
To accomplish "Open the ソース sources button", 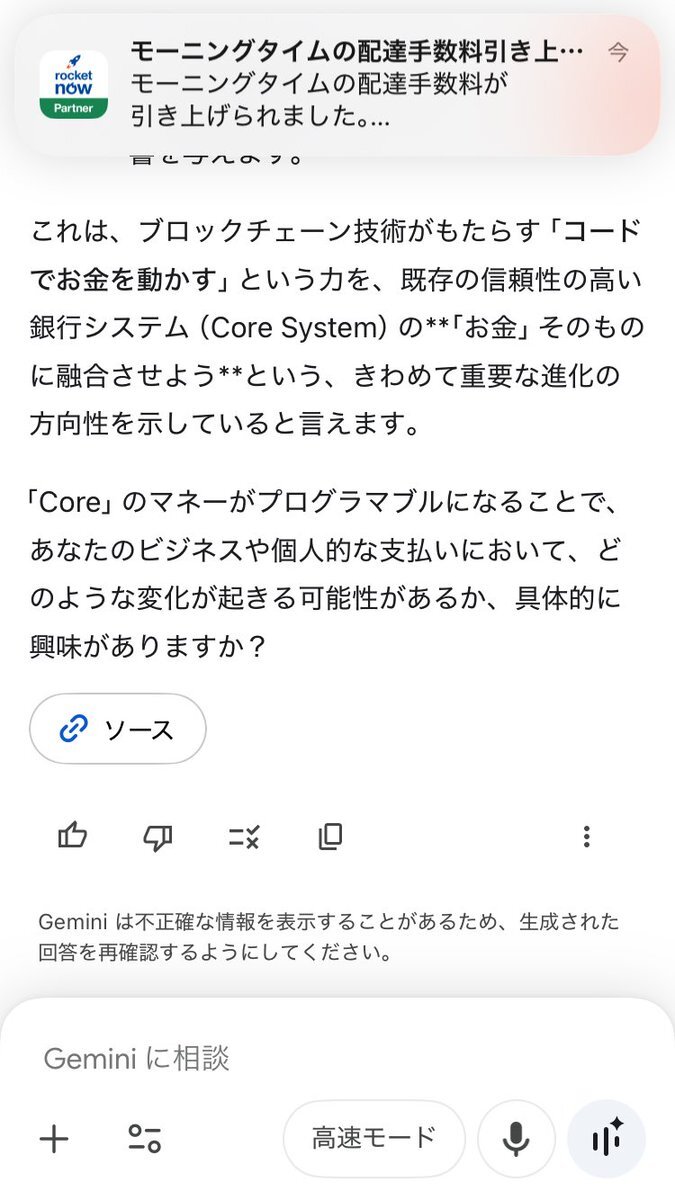I will (x=118, y=729).
